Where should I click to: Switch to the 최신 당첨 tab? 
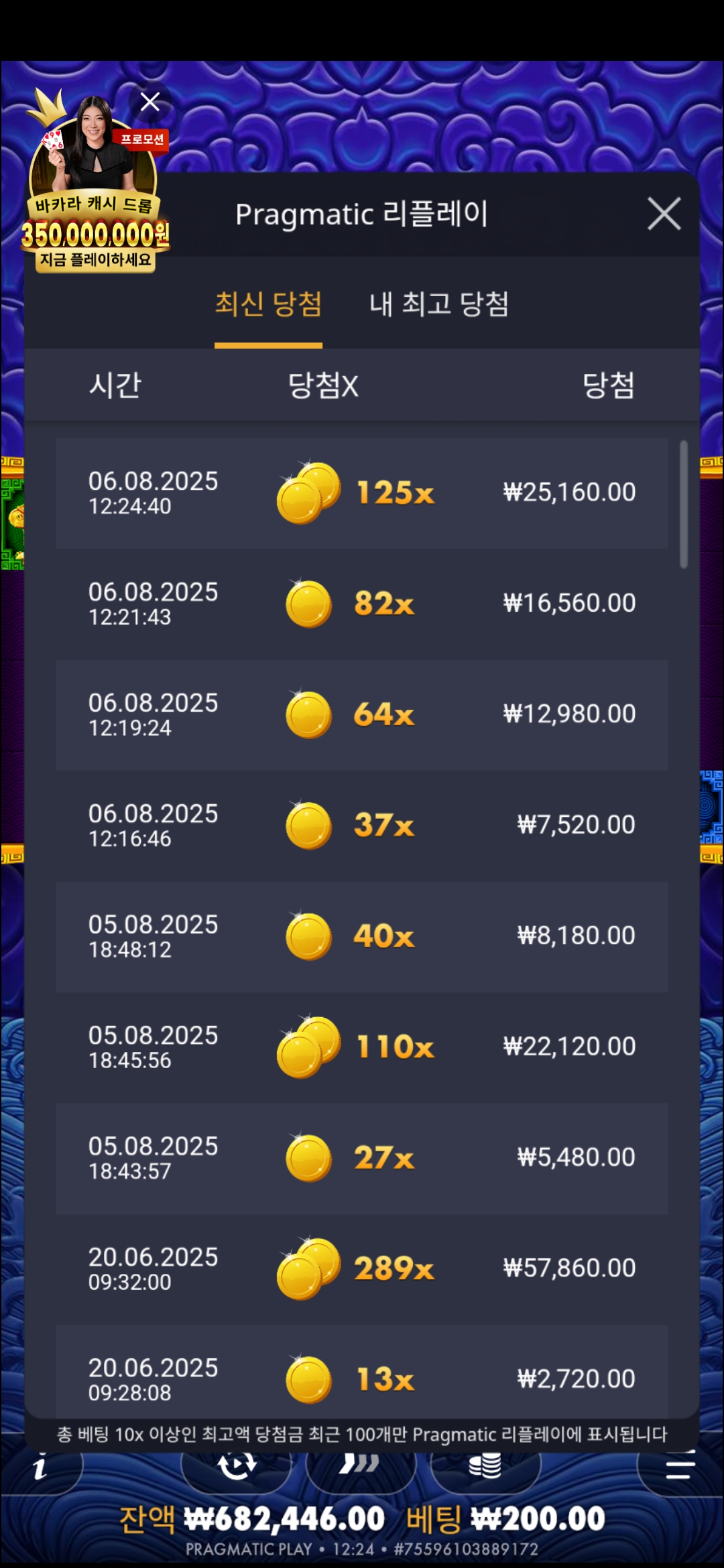click(268, 305)
